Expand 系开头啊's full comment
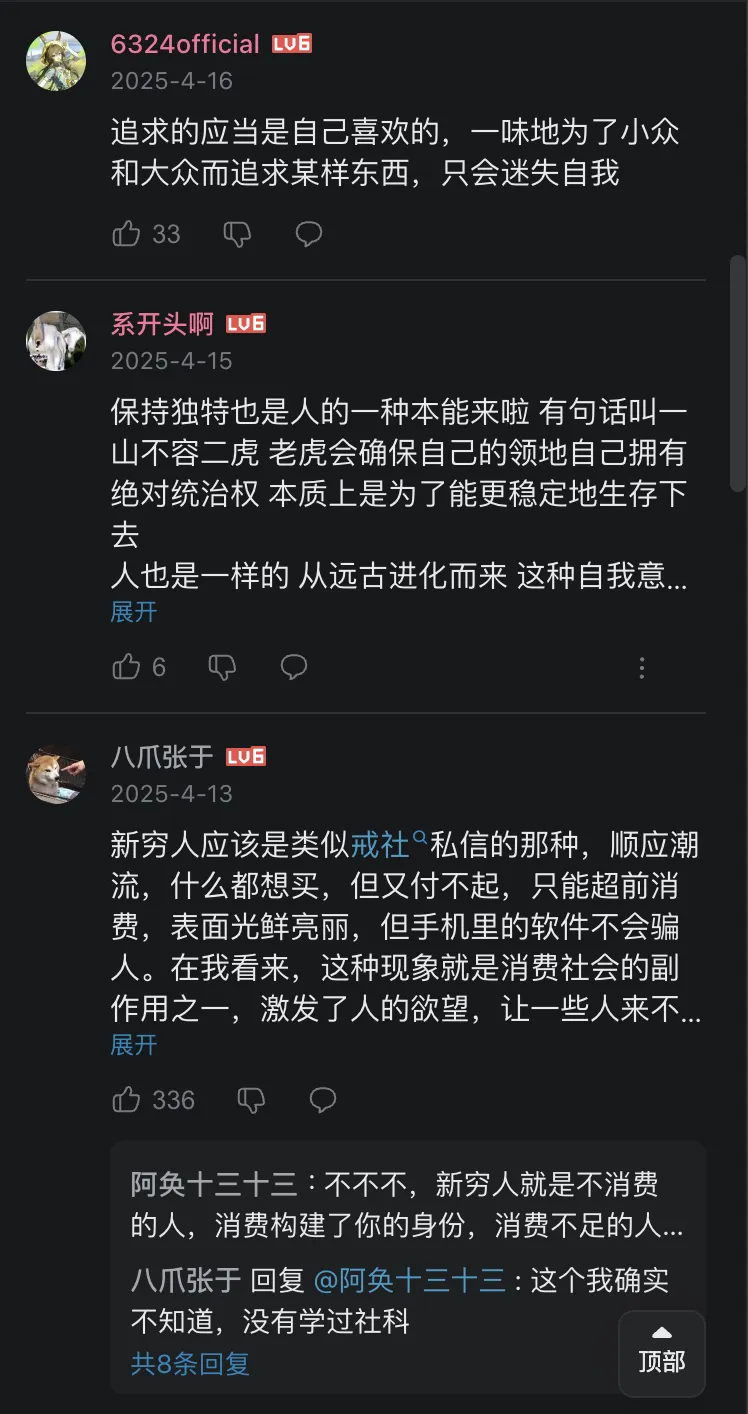748x1414 pixels. pos(134,612)
